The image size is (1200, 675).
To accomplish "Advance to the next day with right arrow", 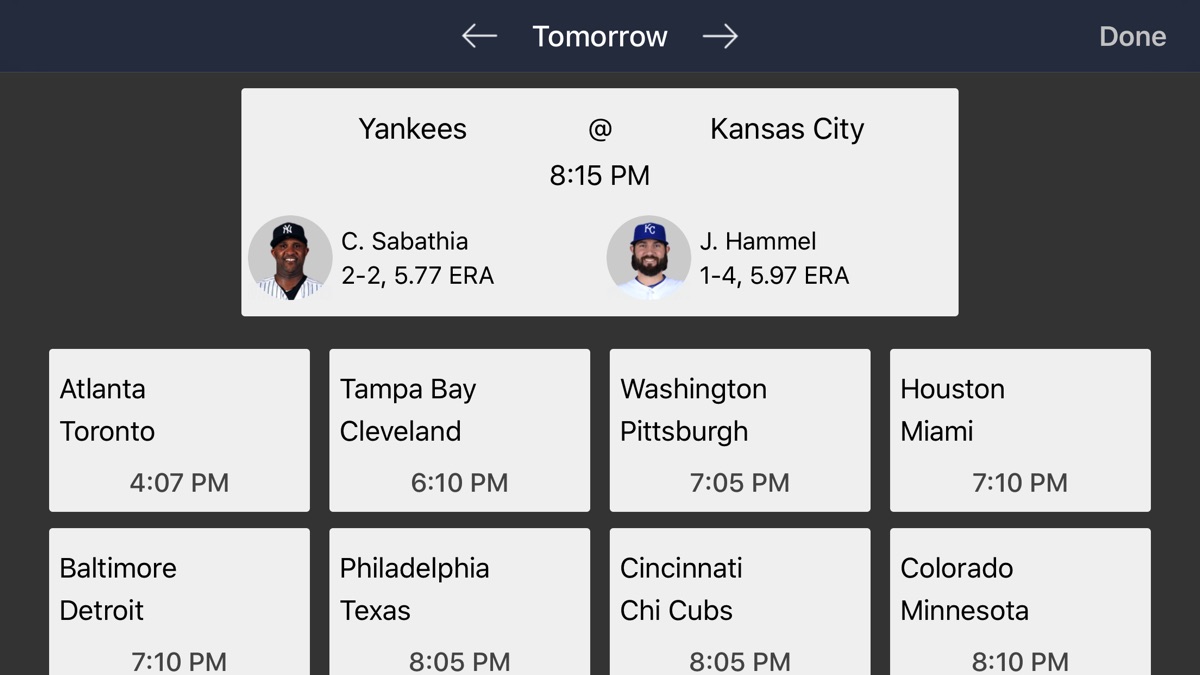I will pyautogui.click(x=720, y=36).
